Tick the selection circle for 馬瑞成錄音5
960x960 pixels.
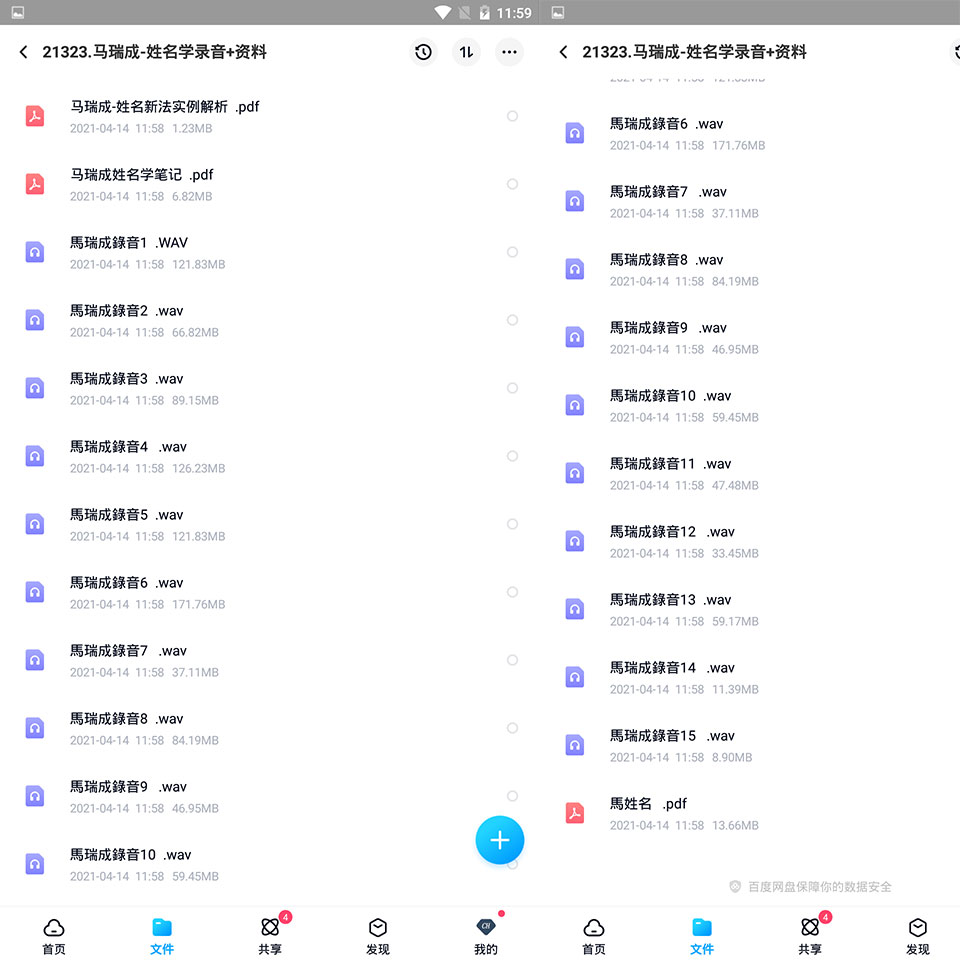pos(512,524)
